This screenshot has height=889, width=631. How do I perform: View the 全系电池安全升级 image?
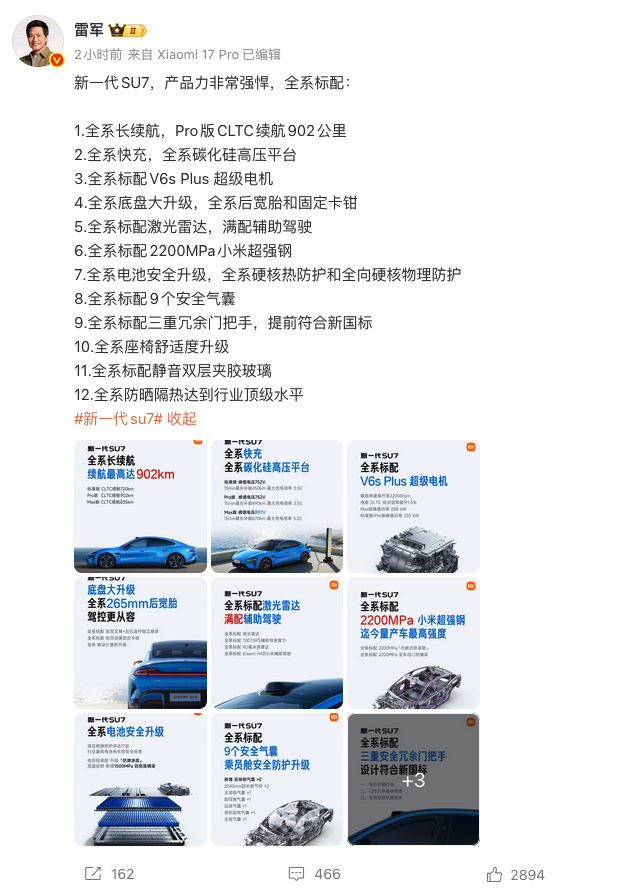(x=140, y=779)
